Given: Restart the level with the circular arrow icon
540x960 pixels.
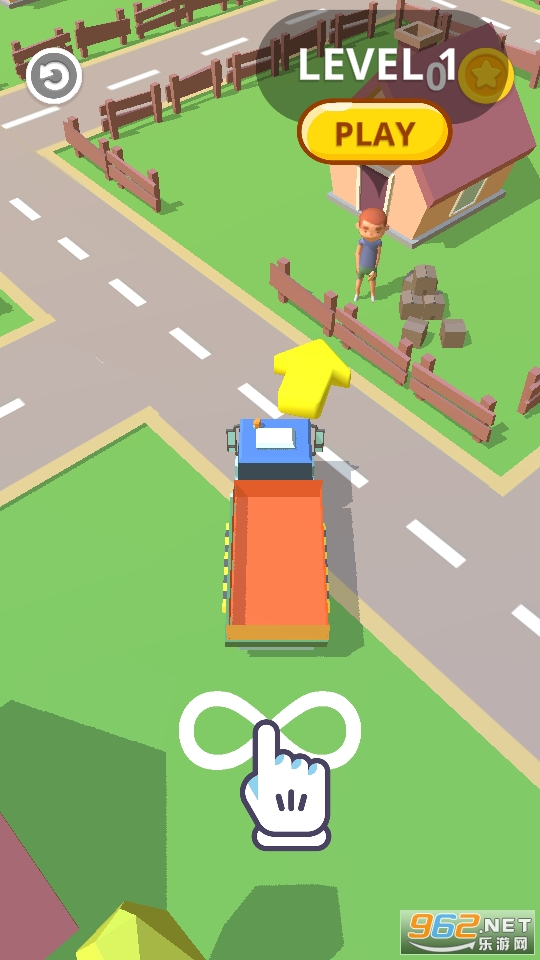Looking at the screenshot, I should tap(54, 76).
